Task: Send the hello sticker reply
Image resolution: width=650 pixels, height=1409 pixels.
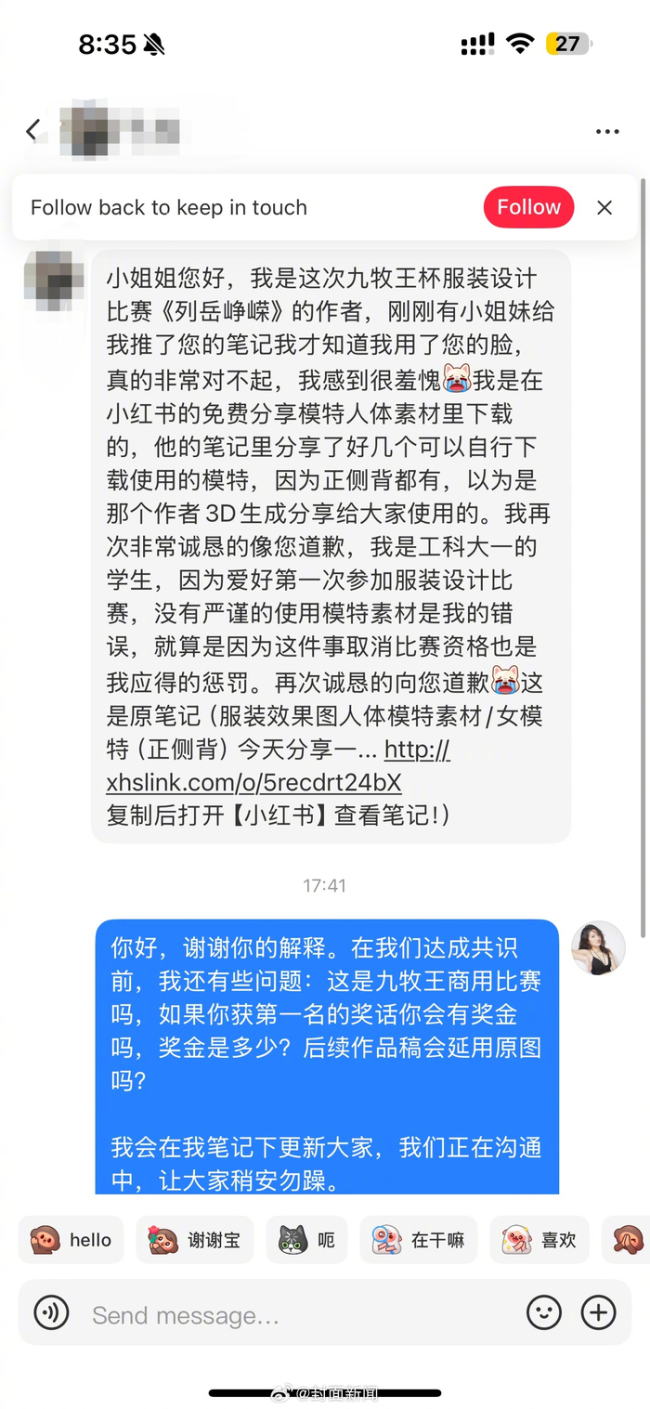Action: 71,1240
